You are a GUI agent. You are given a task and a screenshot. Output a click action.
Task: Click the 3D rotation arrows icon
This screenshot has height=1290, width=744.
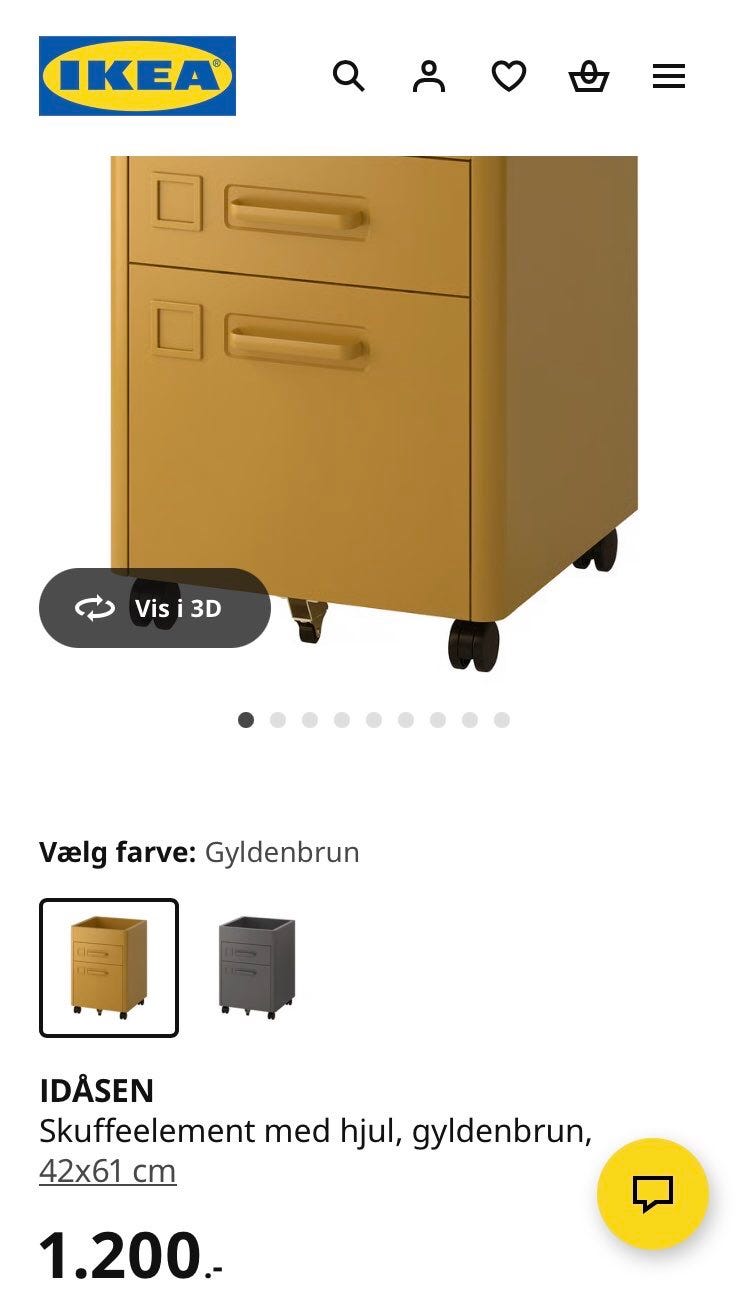point(93,608)
